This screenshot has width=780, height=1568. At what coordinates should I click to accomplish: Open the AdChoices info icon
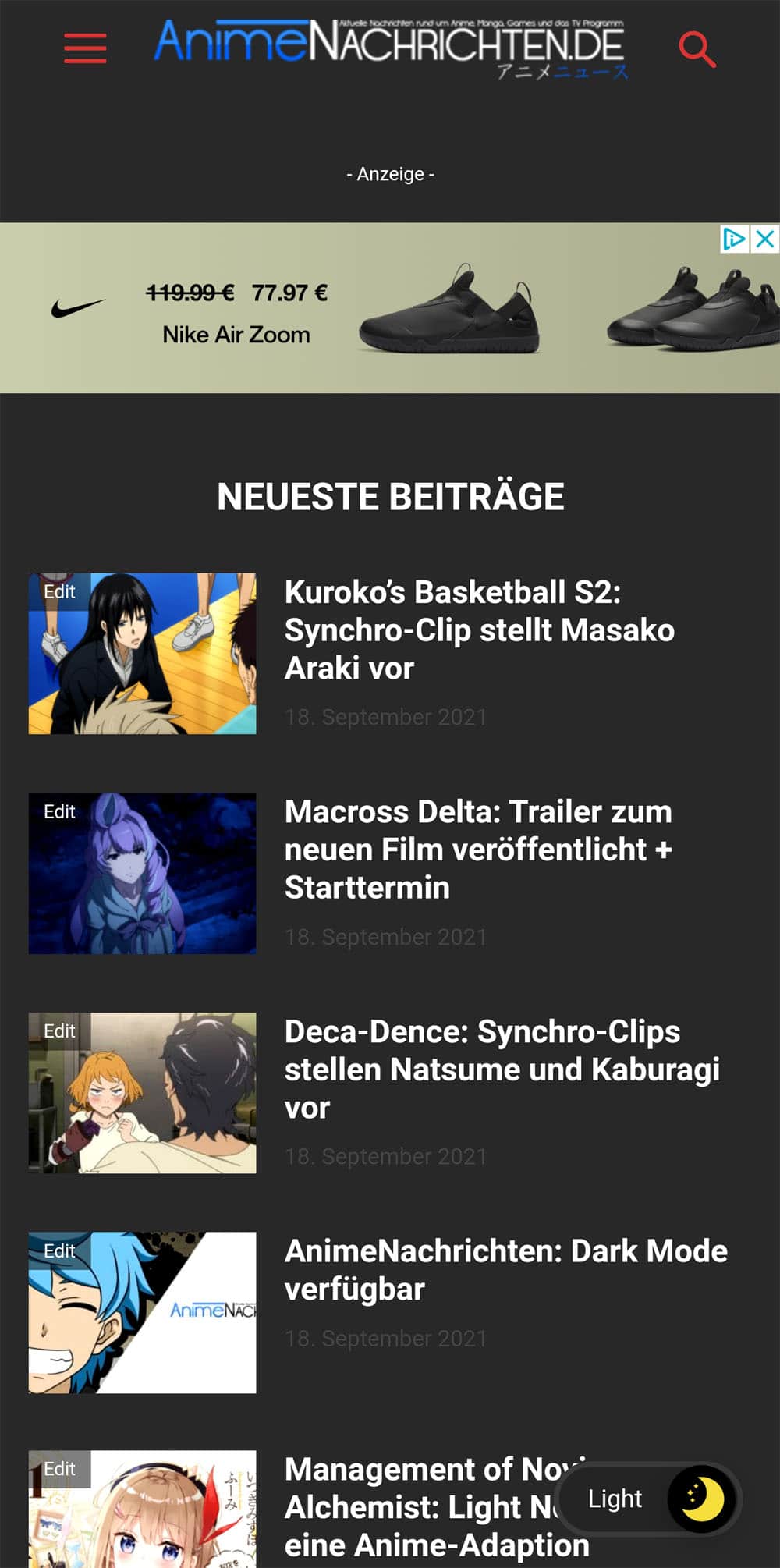(734, 239)
